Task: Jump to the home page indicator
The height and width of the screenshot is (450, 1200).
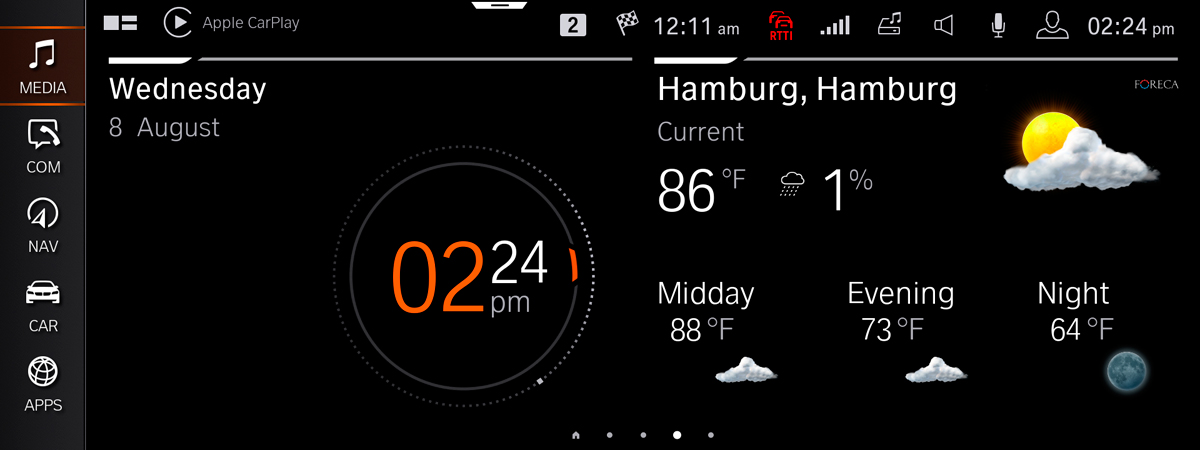Action: [x=576, y=435]
